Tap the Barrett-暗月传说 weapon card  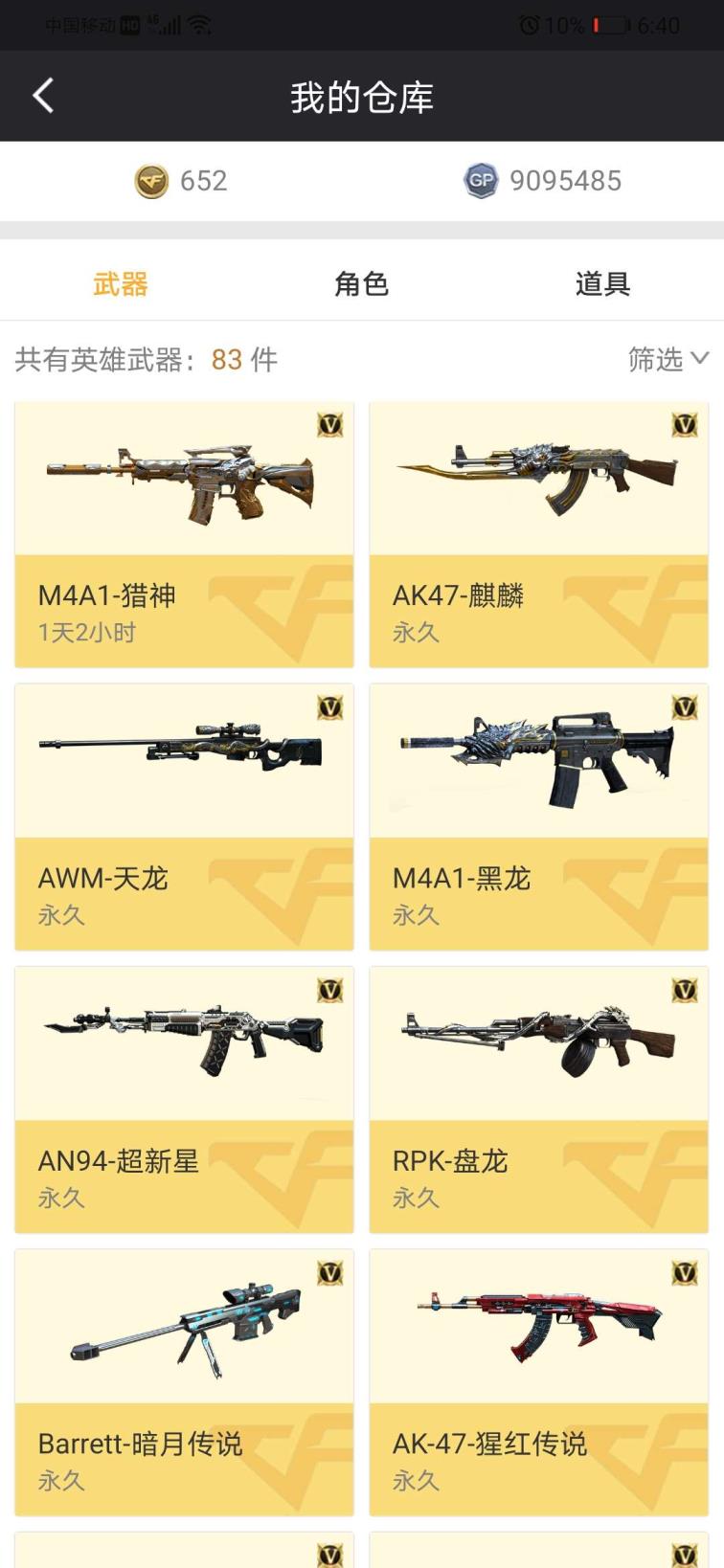pos(184,1381)
